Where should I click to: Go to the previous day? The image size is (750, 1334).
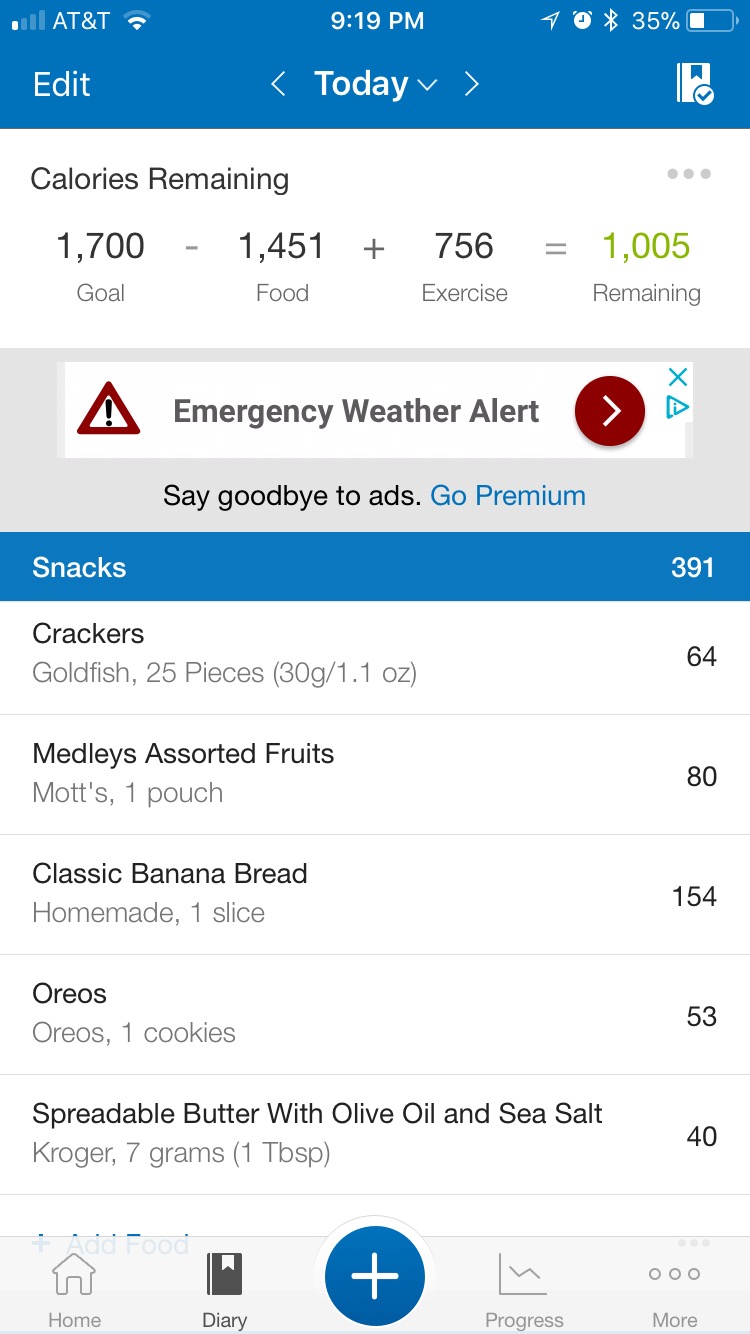click(279, 84)
